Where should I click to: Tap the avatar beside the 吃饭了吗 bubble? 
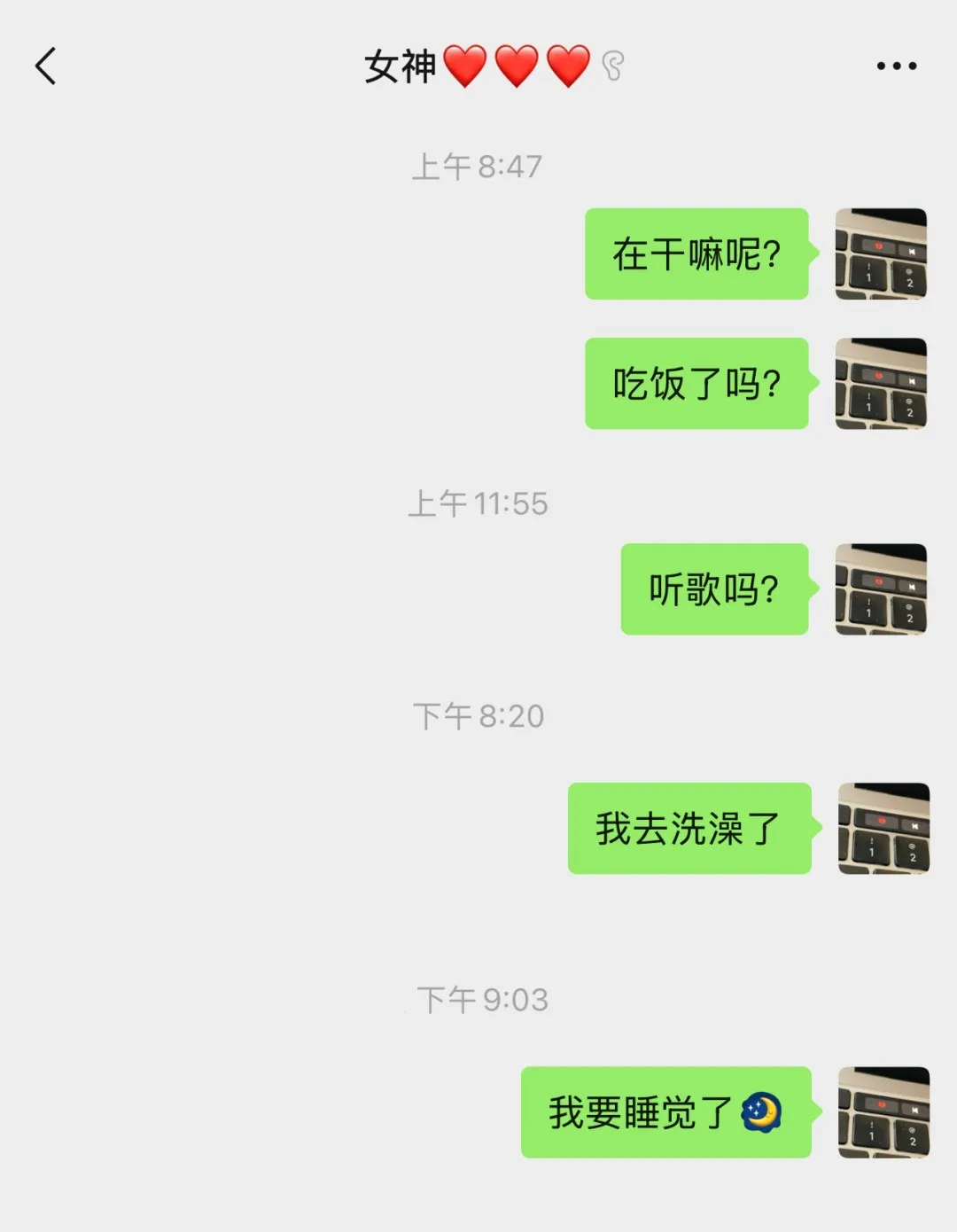tap(880, 383)
